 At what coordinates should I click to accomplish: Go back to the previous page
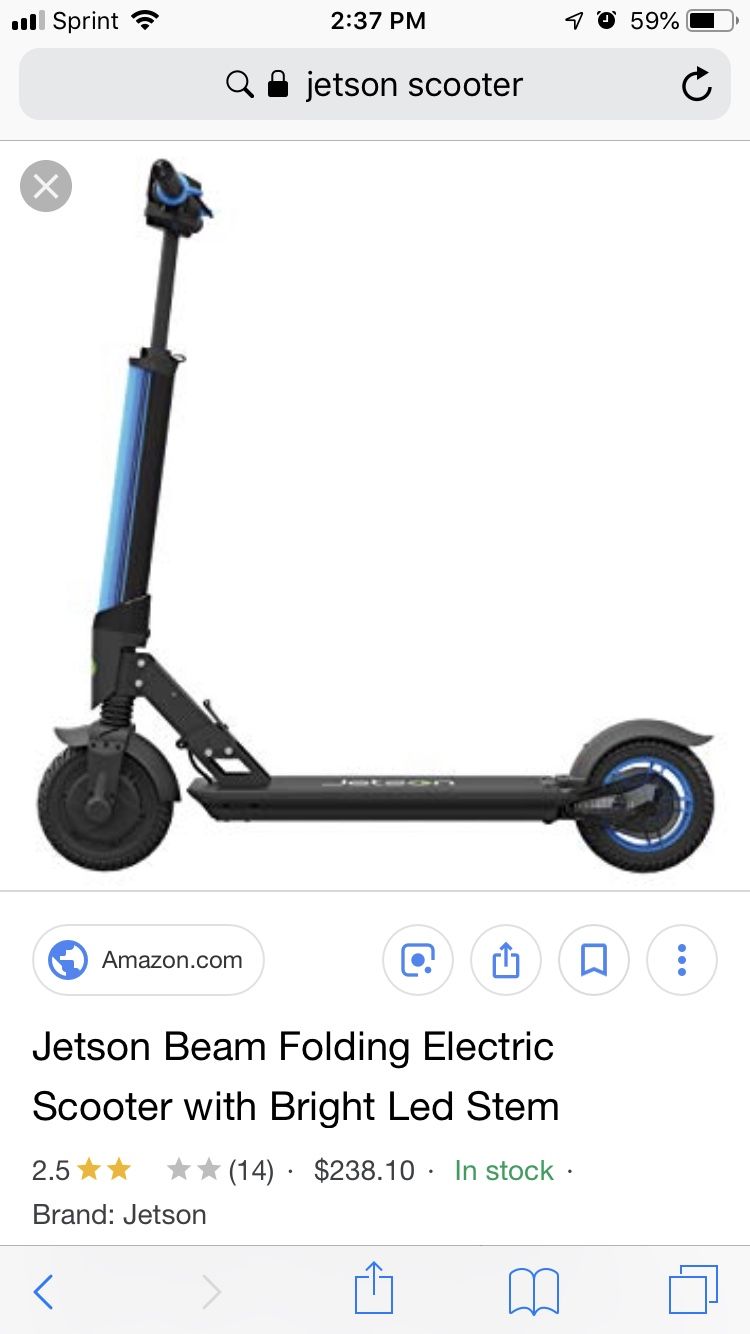point(44,1291)
